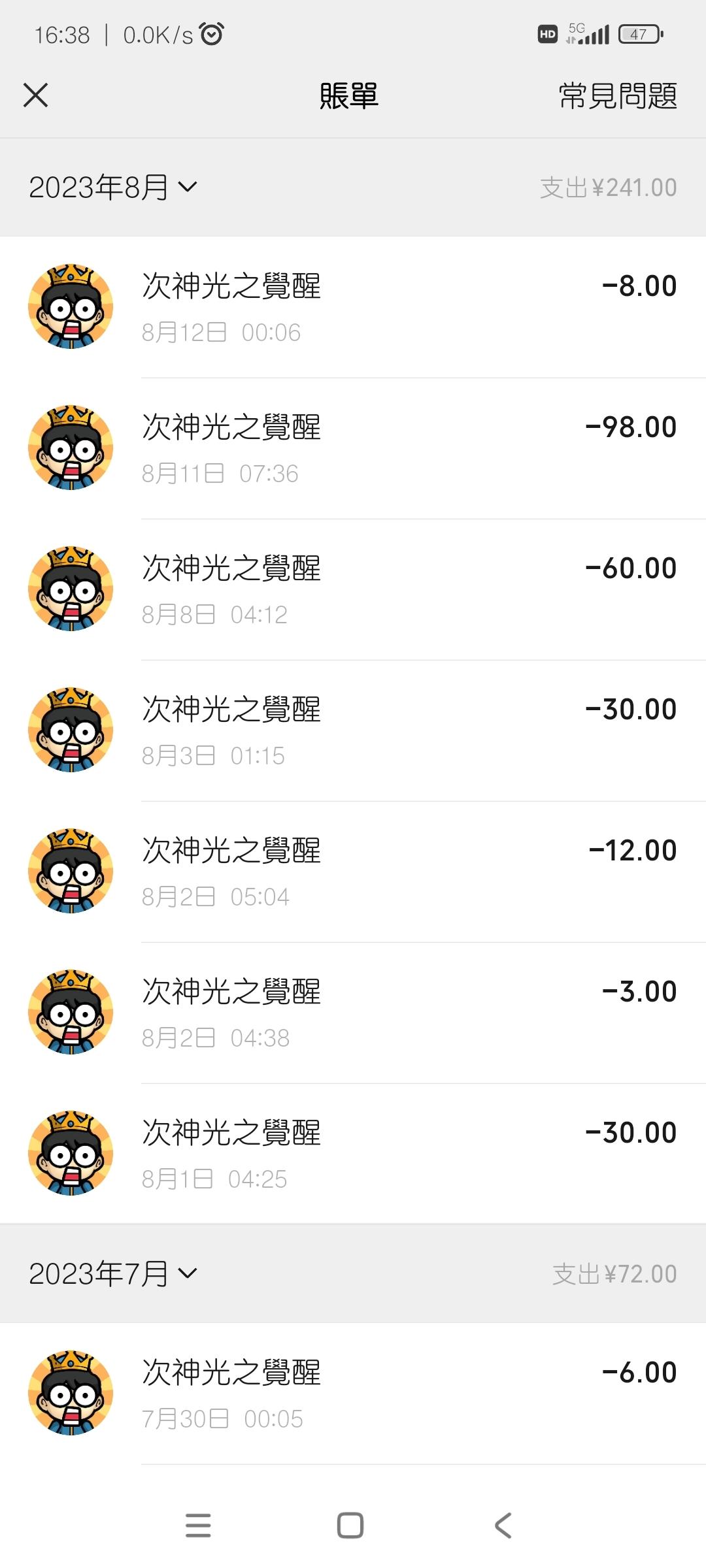Close the 賬單 bill page
The image size is (706, 1568).
(35, 95)
